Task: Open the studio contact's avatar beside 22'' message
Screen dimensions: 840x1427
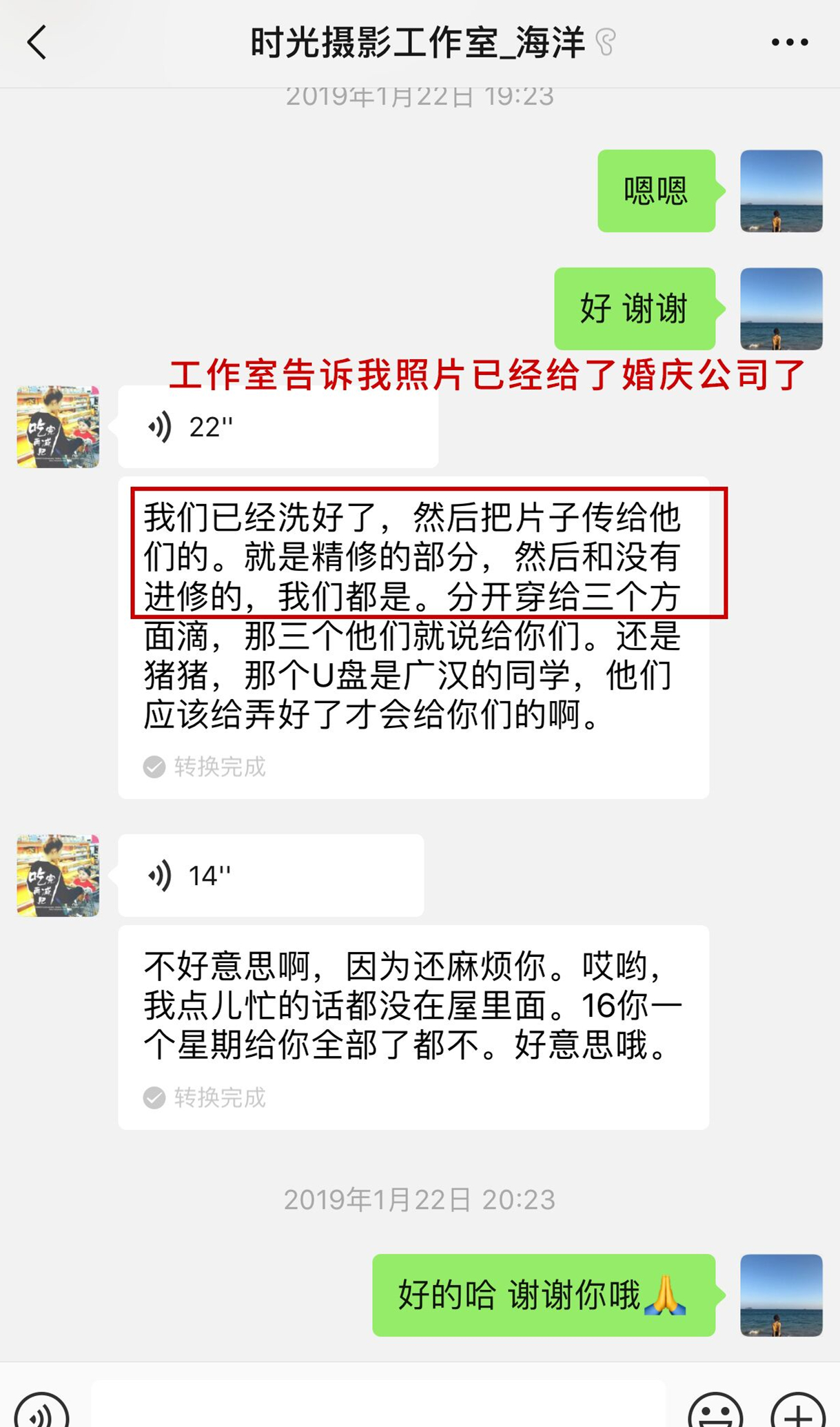Action: click(58, 427)
